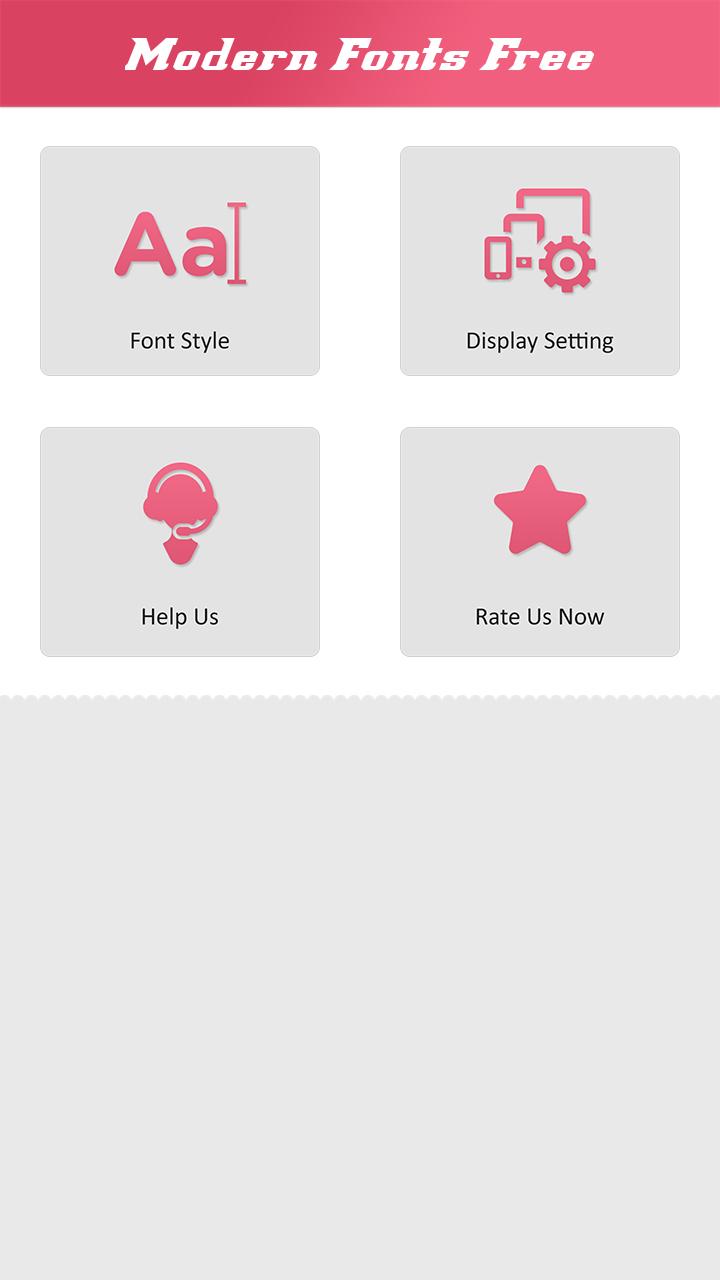Select the Display Setting label

point(540,340)
